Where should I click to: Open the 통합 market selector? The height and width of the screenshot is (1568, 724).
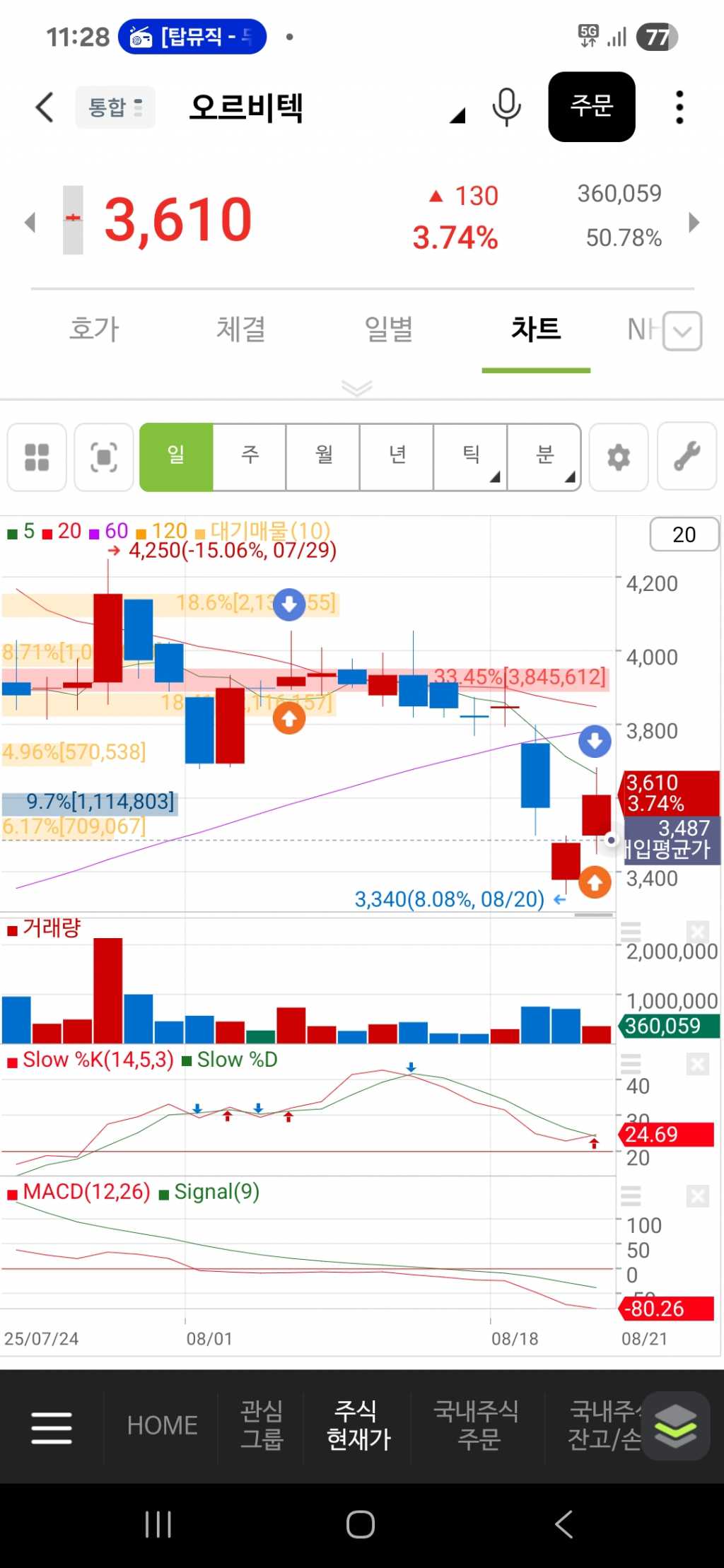tap(115, 107)
